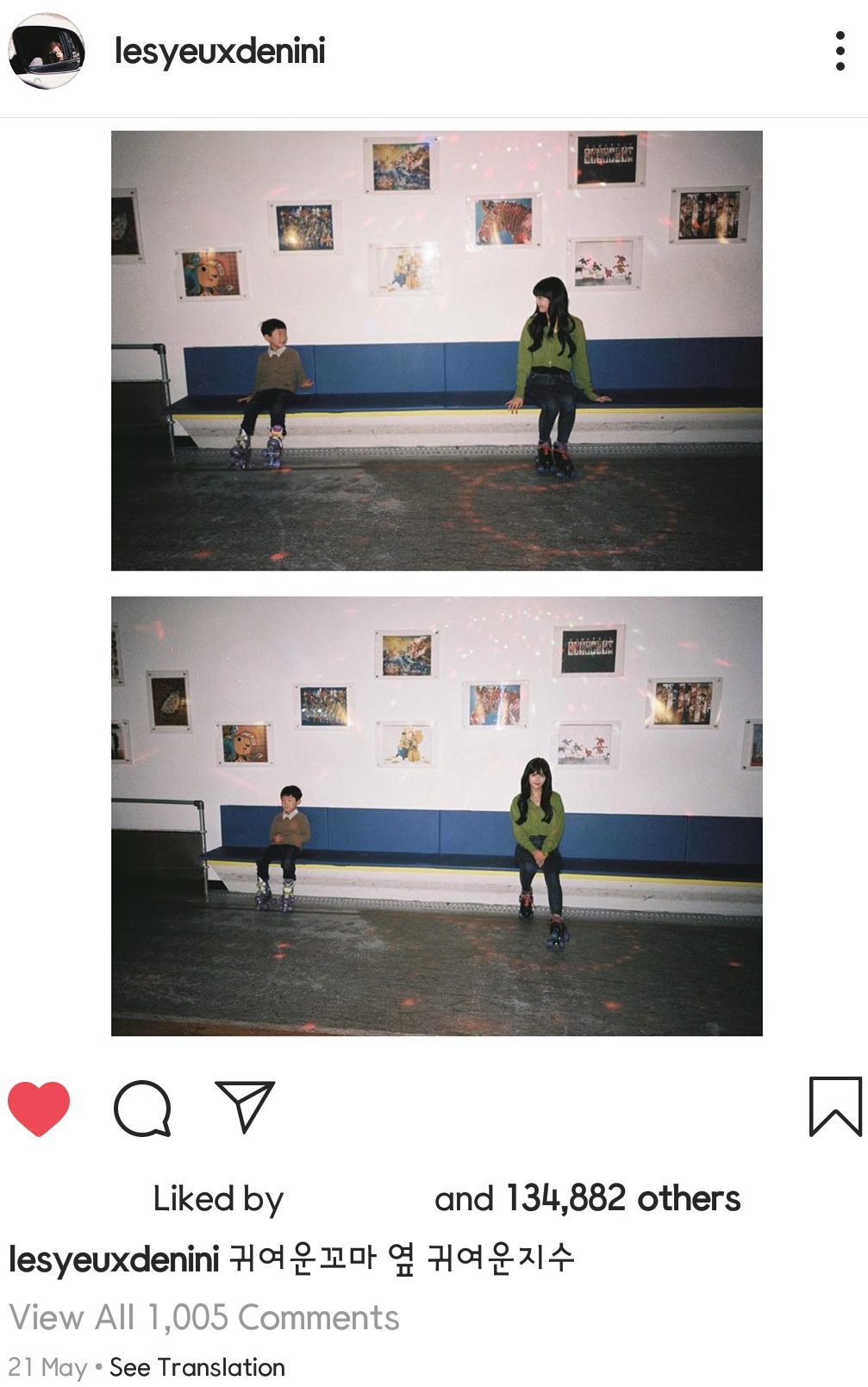The width and height of the screenshot is (868, 1387).
Task: View the 134,882 others who liked
Action: click(x=622, y=1198)
